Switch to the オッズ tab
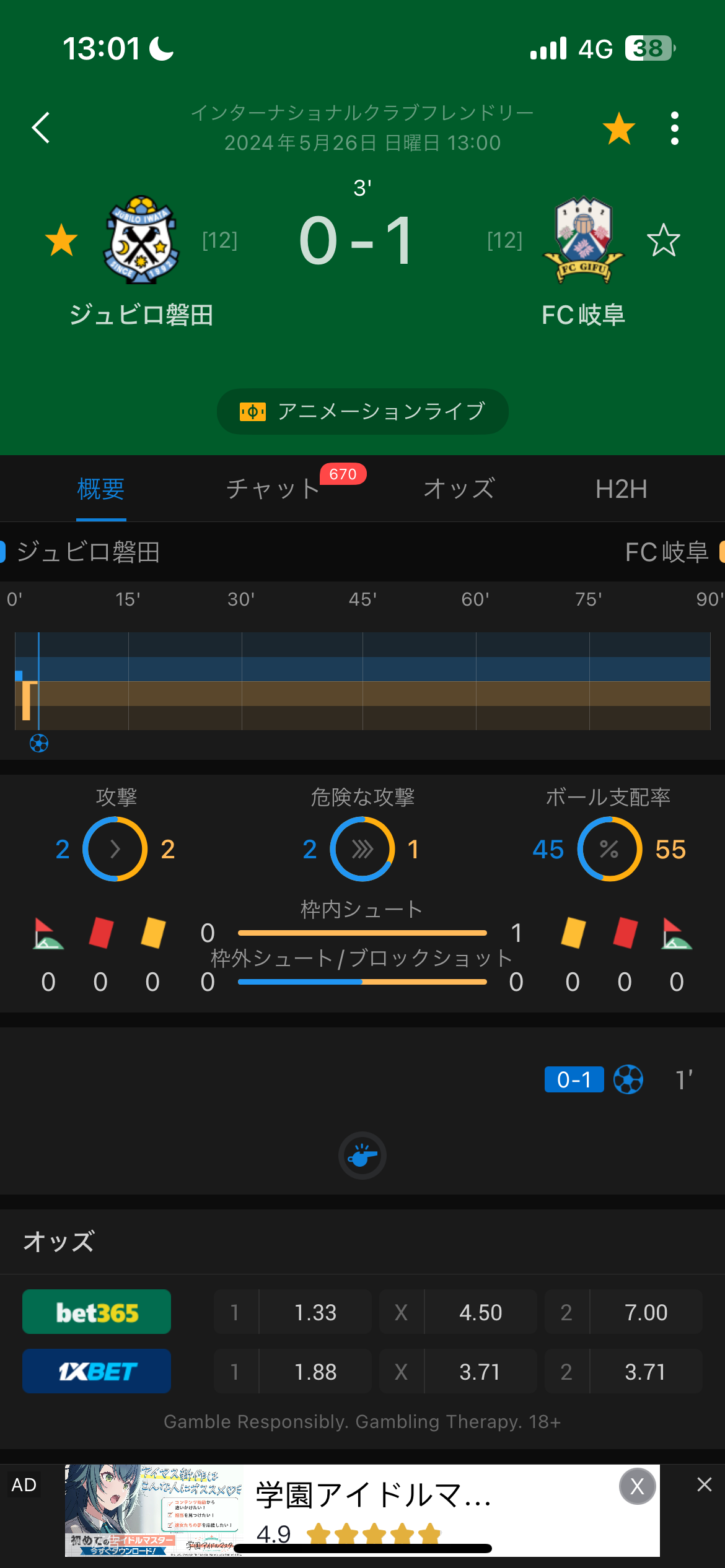This screenshot has height=1568, width=725. coord(459,489)
